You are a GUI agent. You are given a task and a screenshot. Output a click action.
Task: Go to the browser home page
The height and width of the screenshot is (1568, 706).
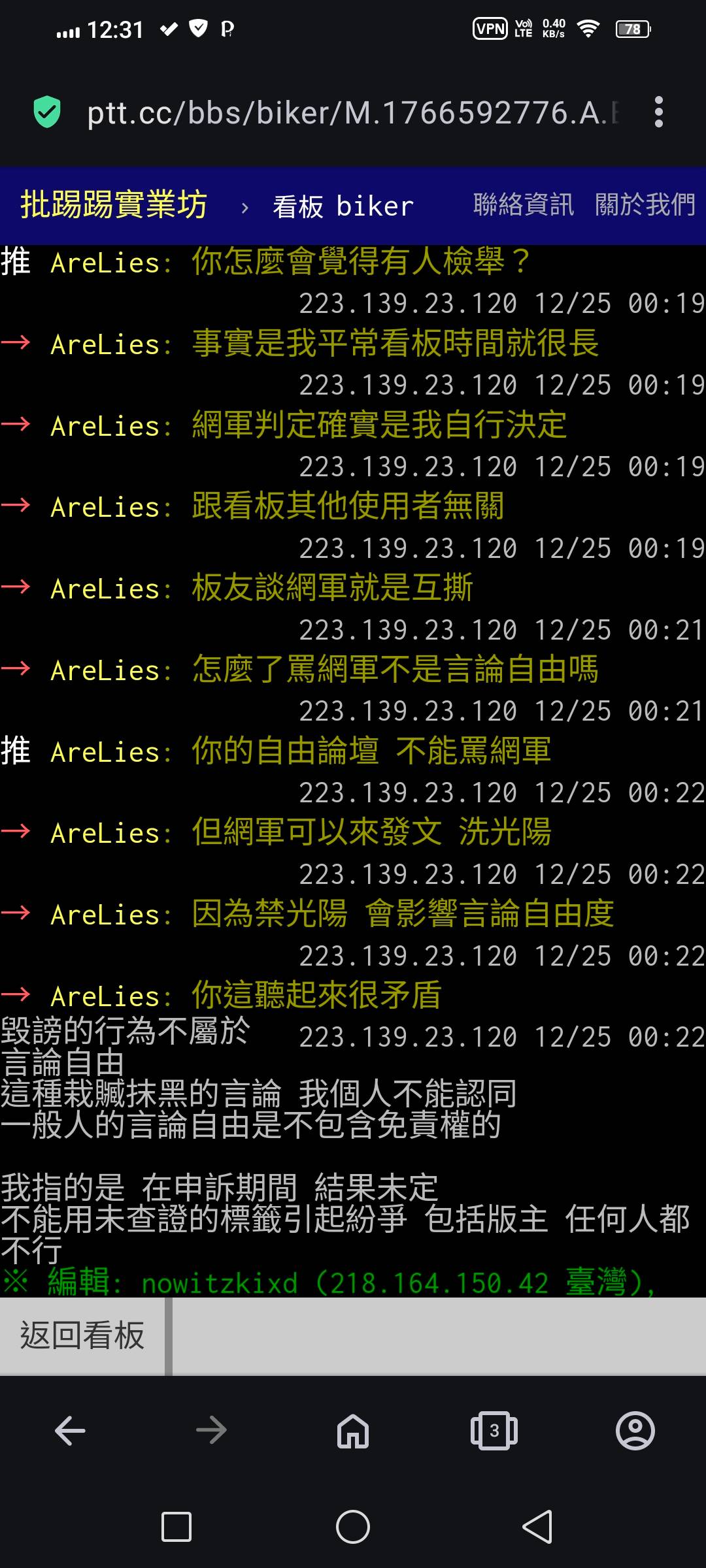[353, 1431]
